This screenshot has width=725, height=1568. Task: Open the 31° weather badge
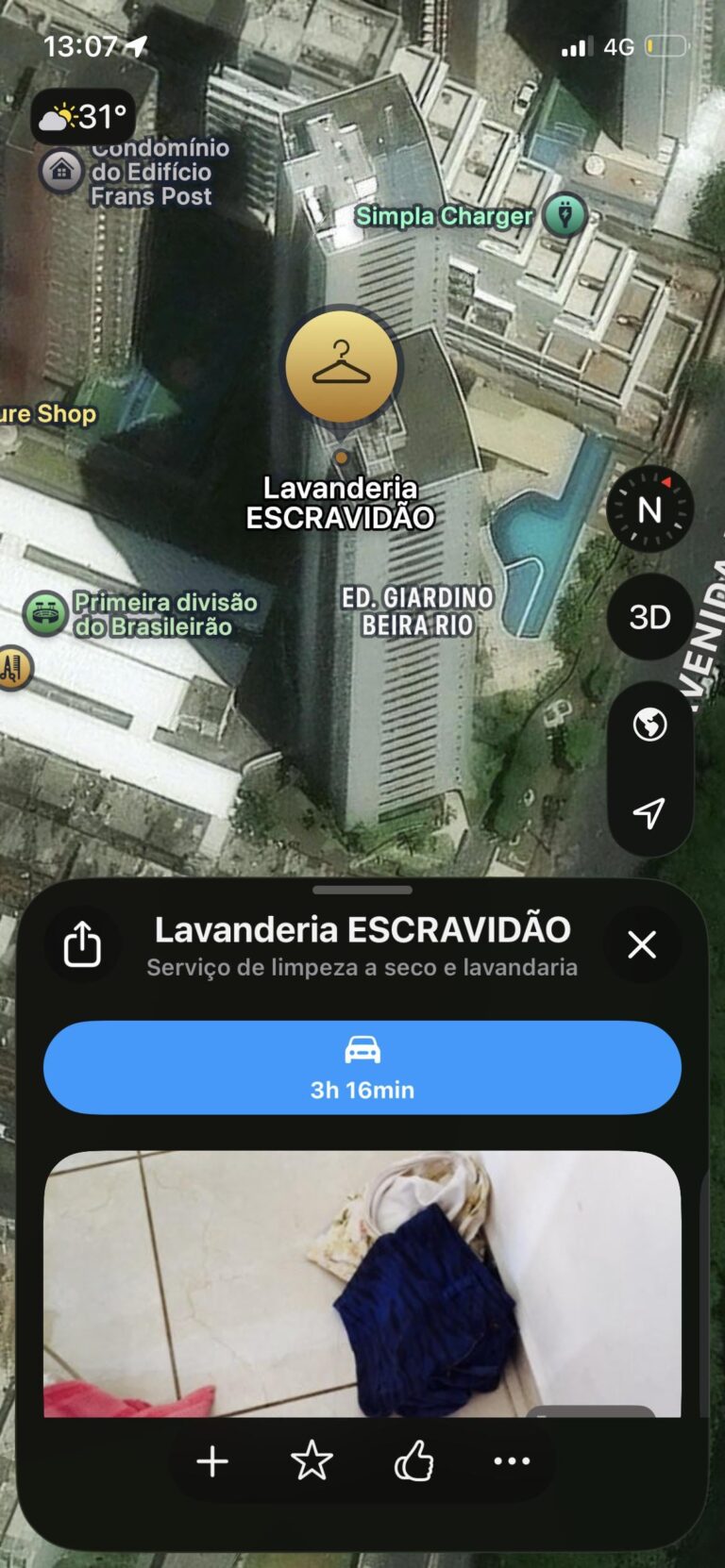pos(83,117)
